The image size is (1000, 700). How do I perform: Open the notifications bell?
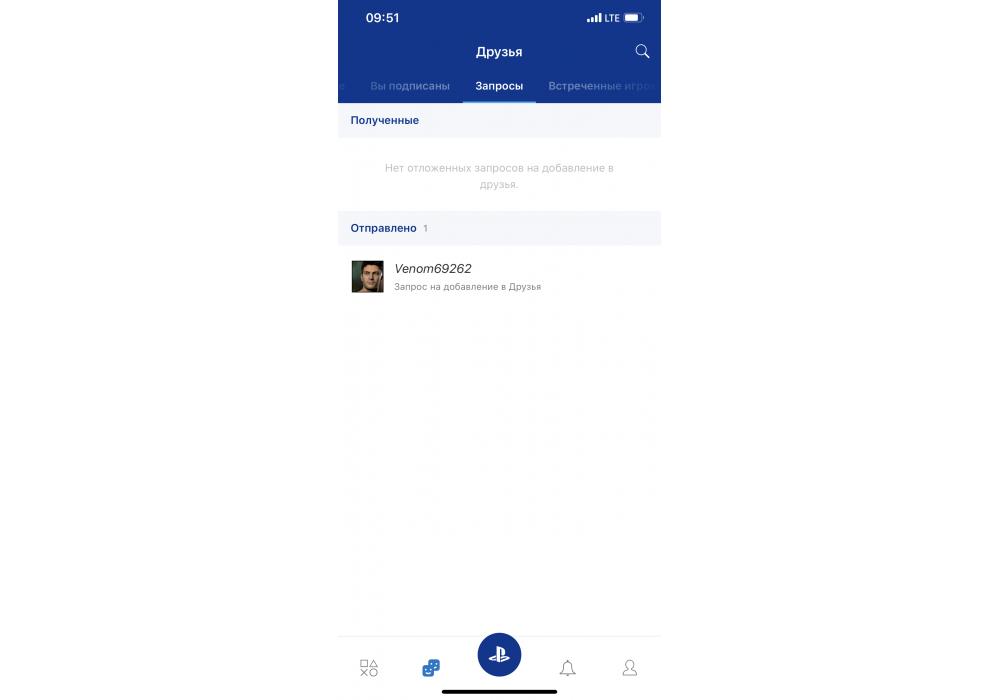tap(568, 667)
